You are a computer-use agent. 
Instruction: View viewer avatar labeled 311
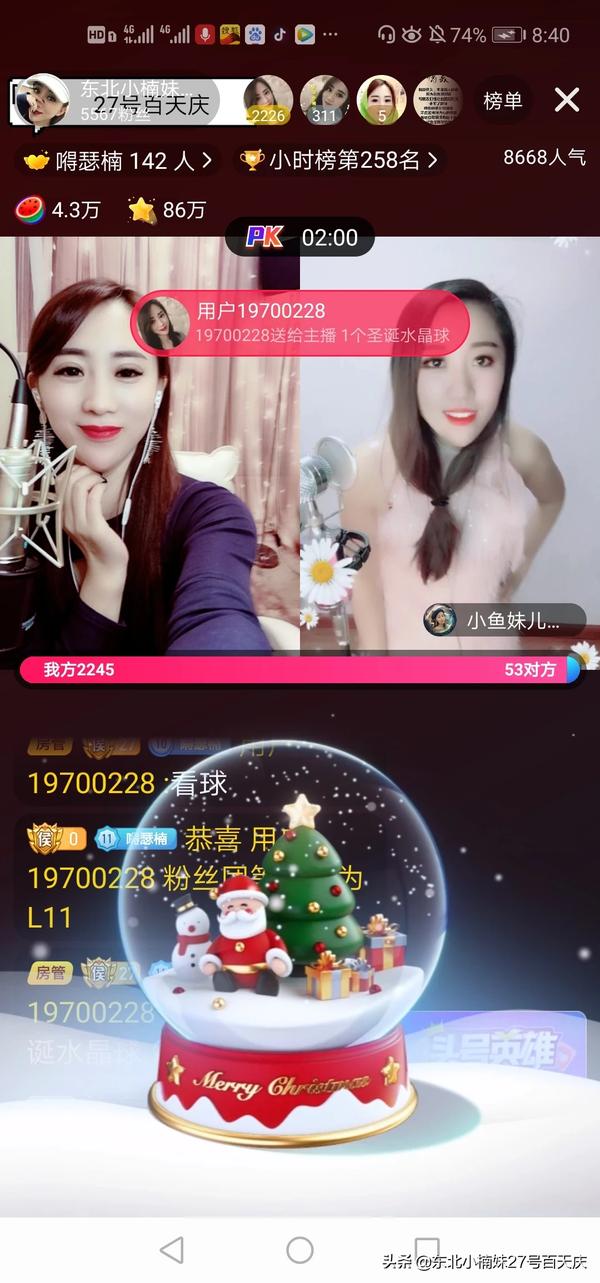(324, 99)
